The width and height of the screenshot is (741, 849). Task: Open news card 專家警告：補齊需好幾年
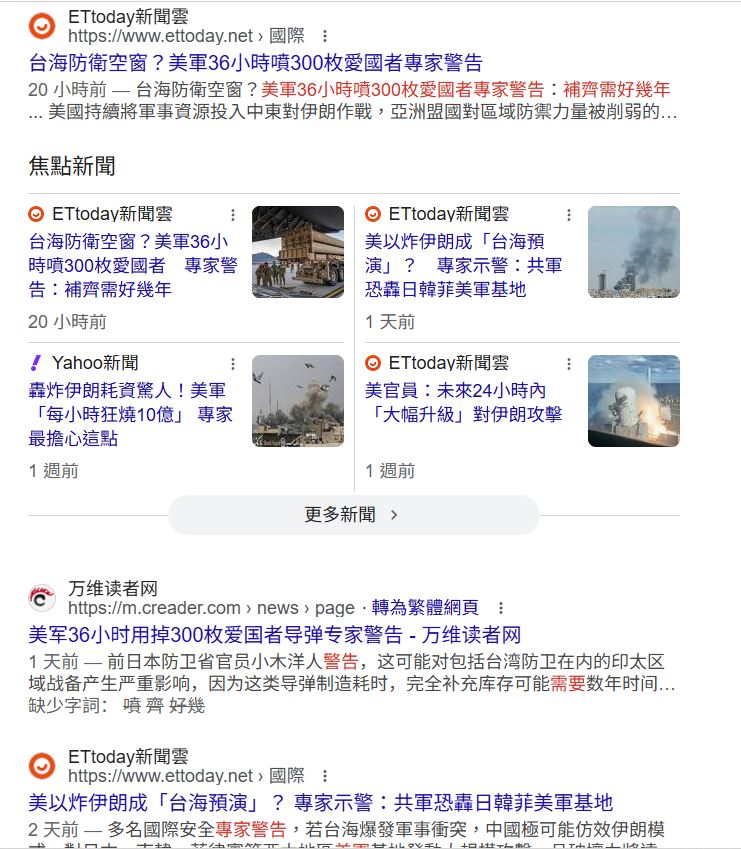coord(133,265)
